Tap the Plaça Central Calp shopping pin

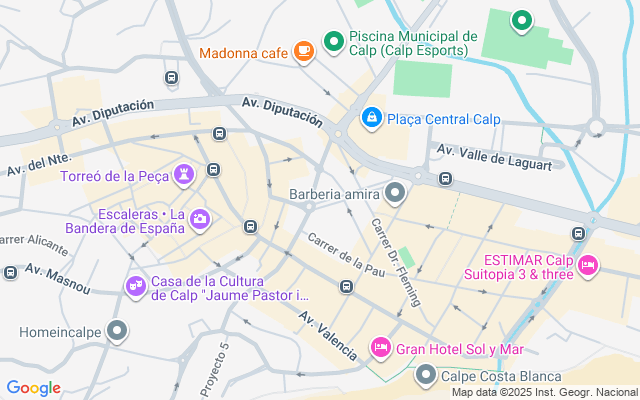pos(372,118)
